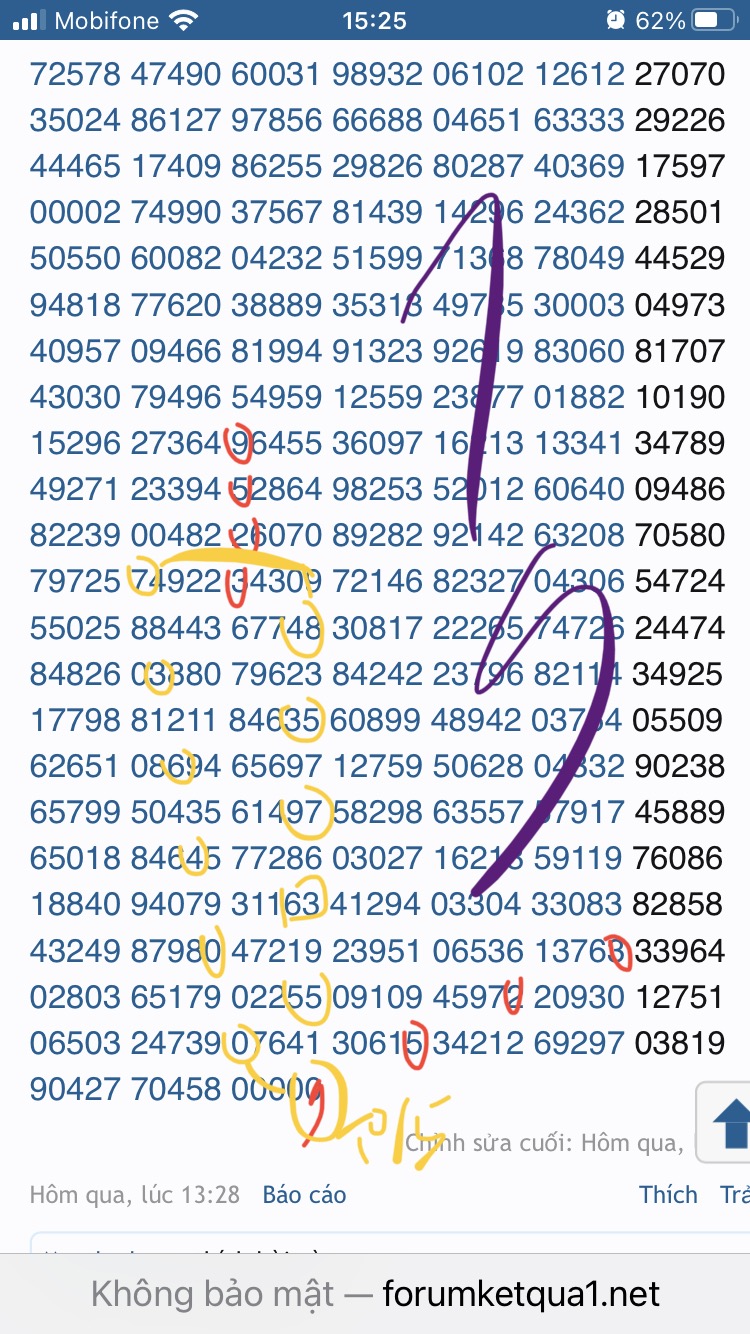Screen dimensions: 750x1334
Task: Like the post via Thích
Action: 668,1194
